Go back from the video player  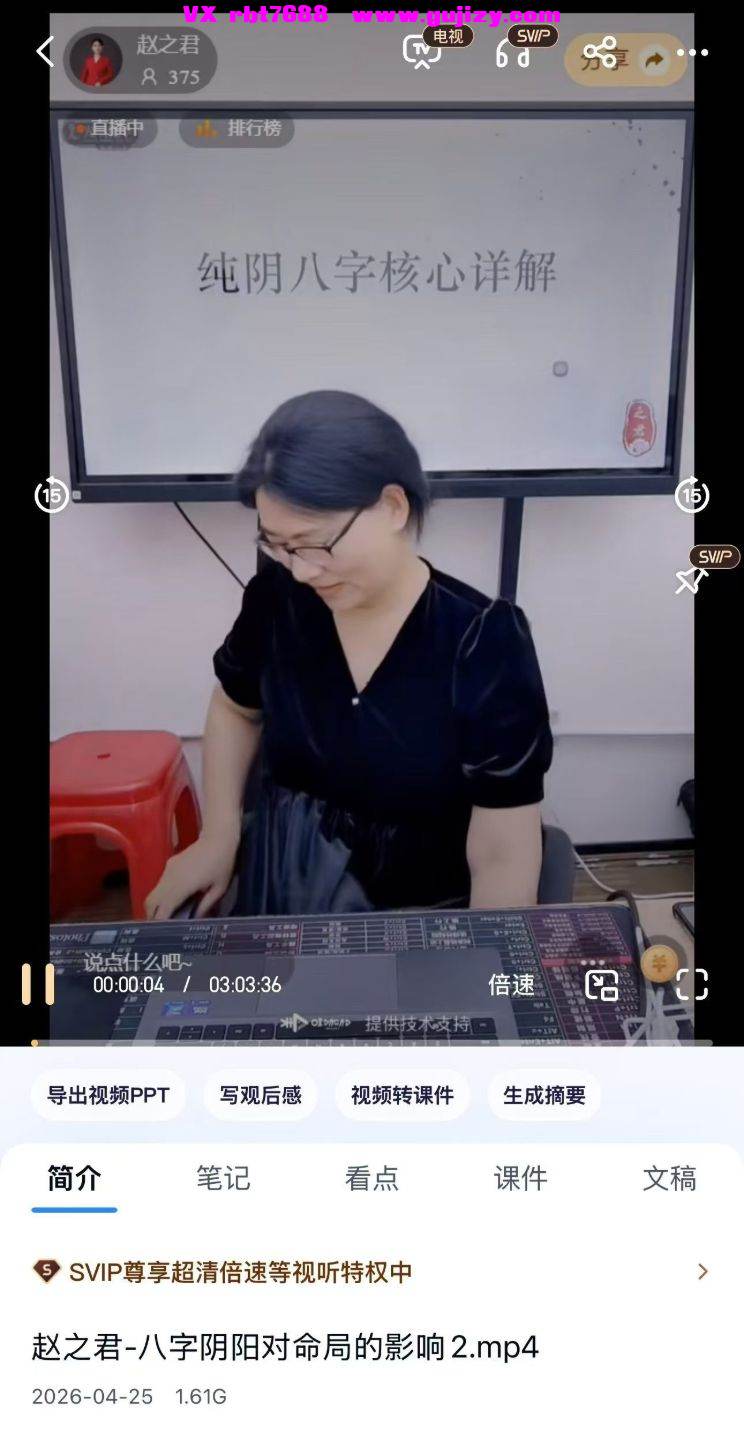[x=44, y=52]
